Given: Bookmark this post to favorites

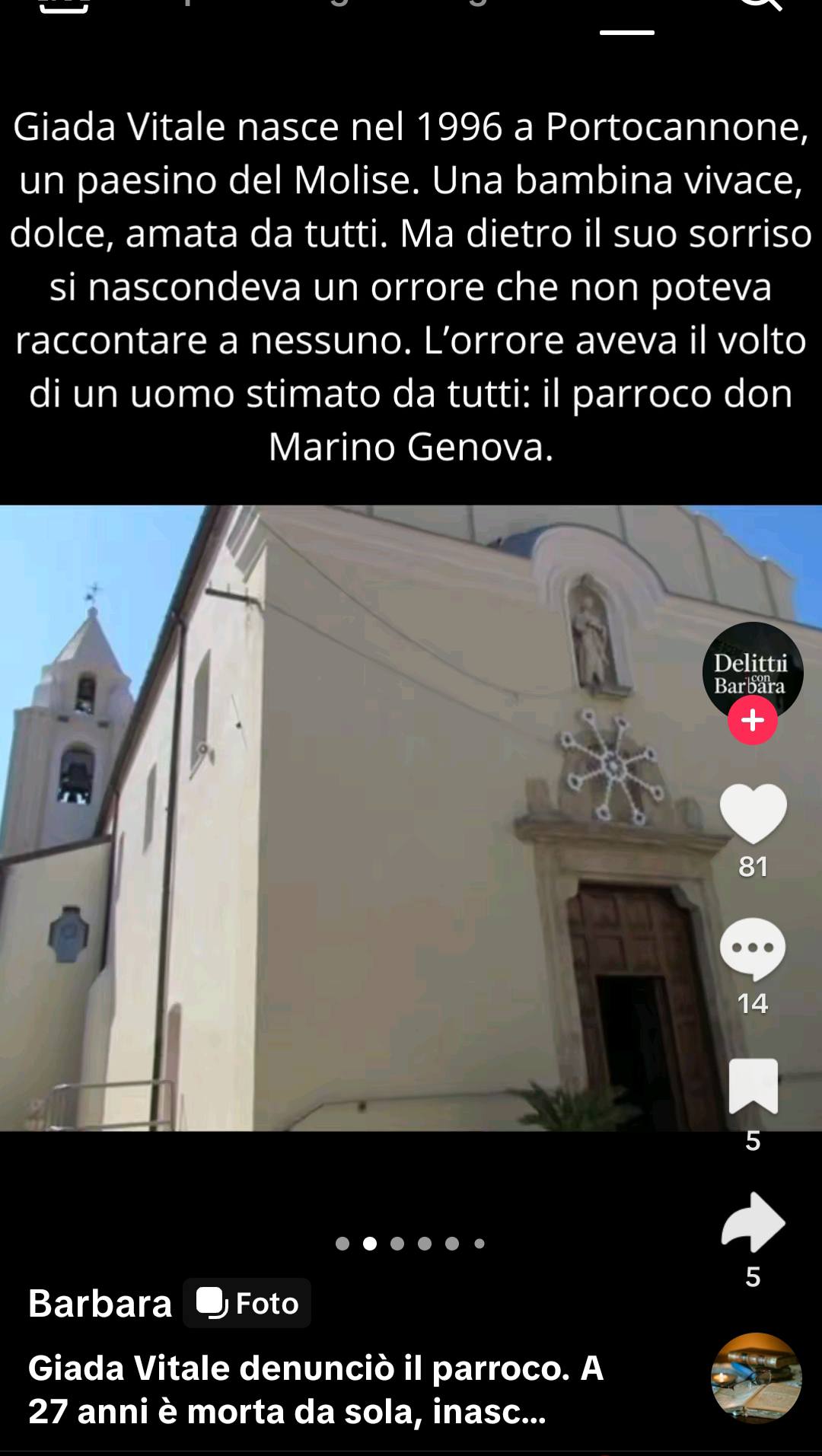Looking at the screenshot, I should click(753, 1086).
